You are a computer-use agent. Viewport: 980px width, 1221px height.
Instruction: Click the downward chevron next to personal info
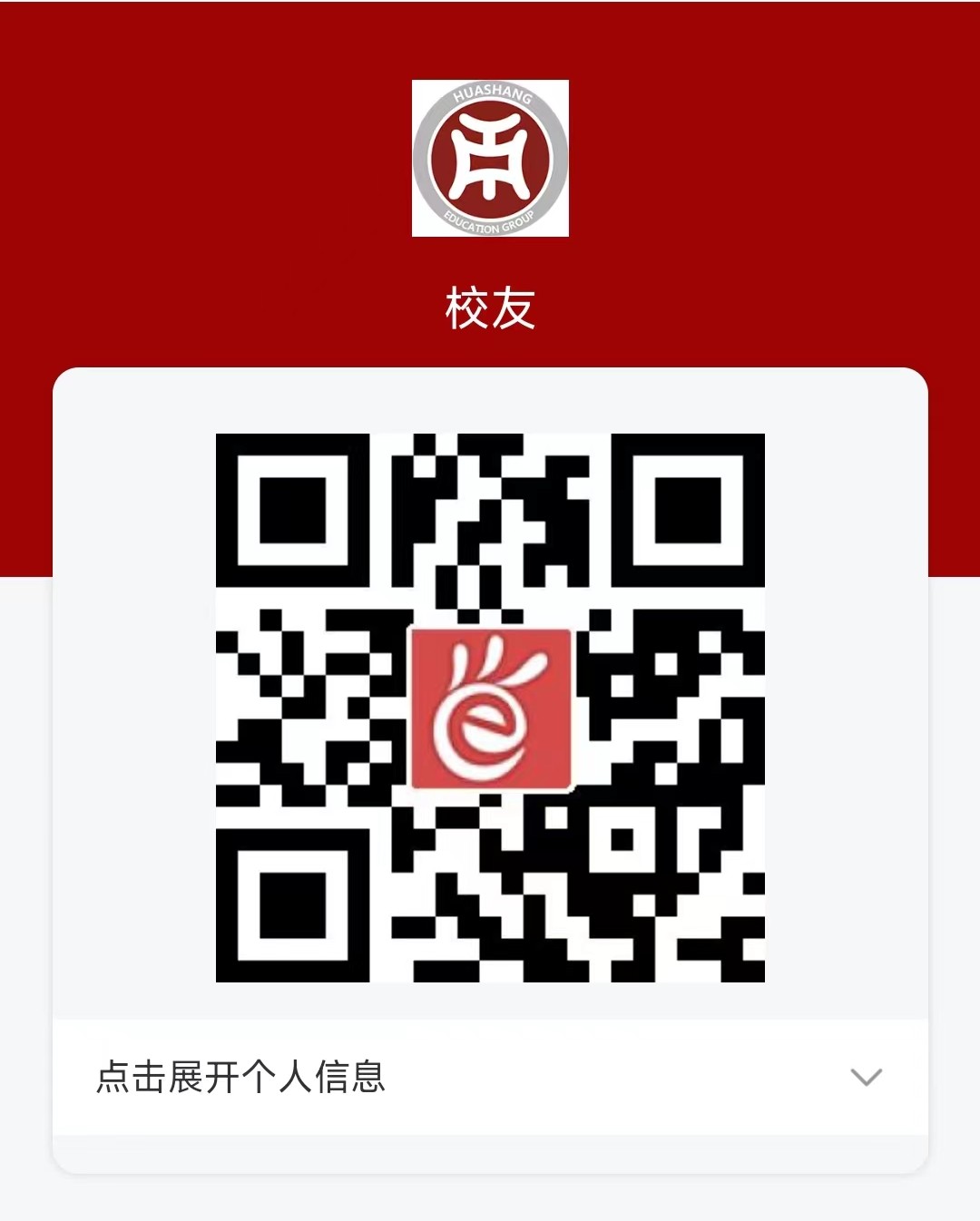pos(866,1078)
